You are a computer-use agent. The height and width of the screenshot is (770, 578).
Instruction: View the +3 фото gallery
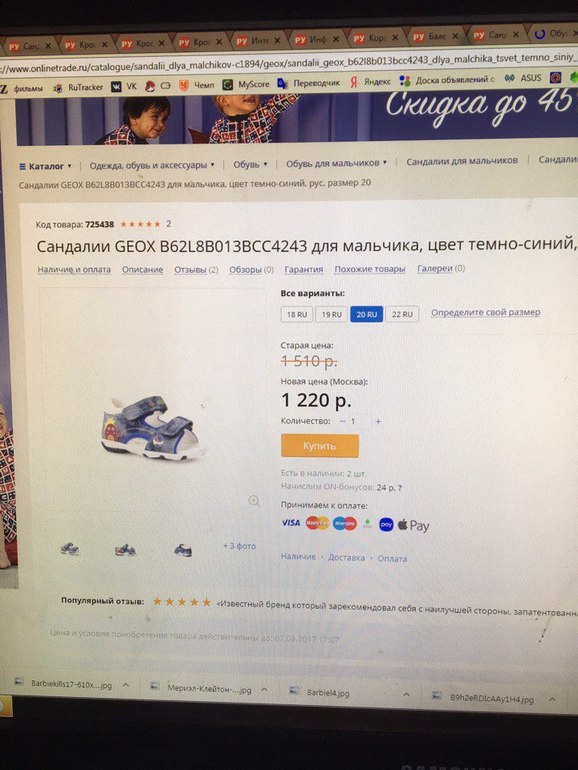click(x=239, y=546)
